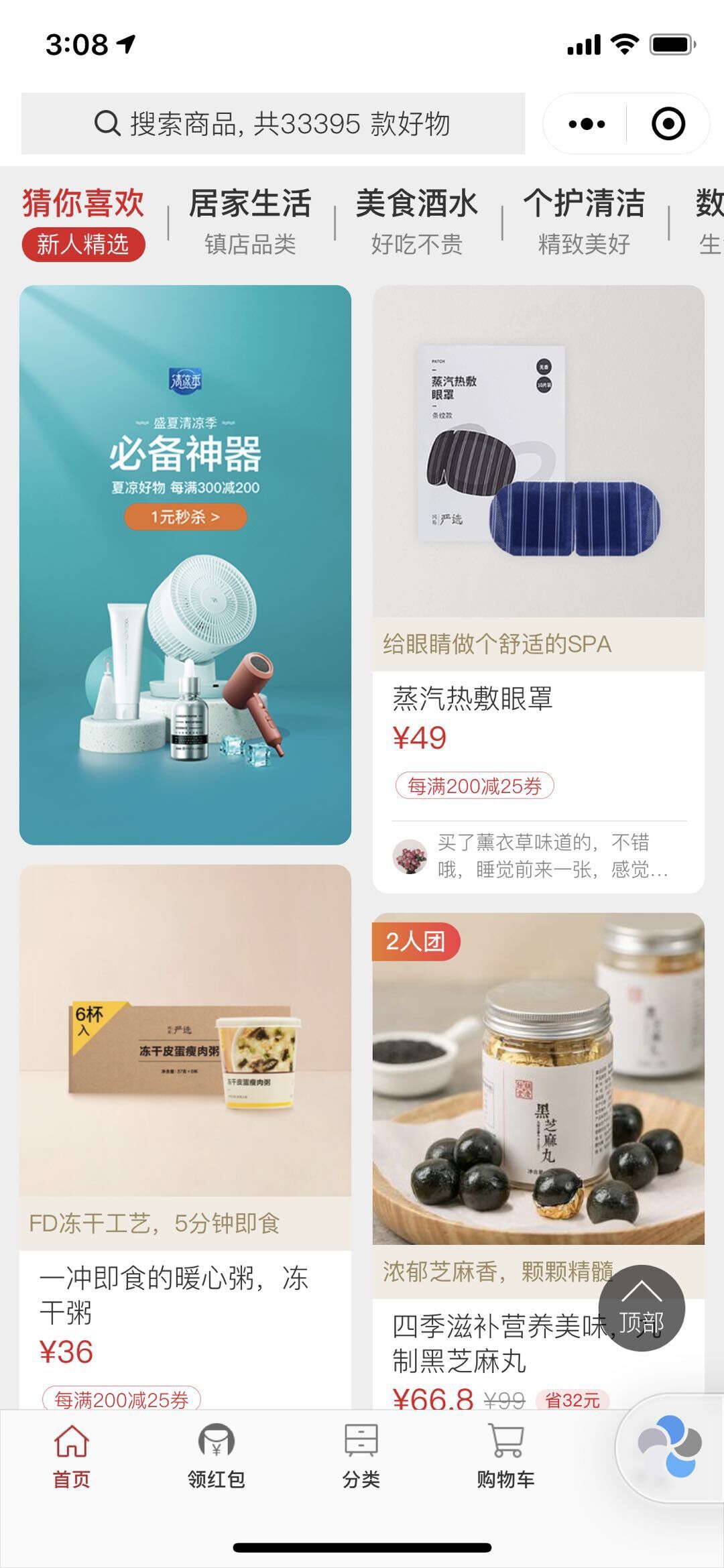Viewport: 724px width, 1568px height.
Task: Tap the floating blue pinwheel assistant icon
Action: tap(670, 1447)
